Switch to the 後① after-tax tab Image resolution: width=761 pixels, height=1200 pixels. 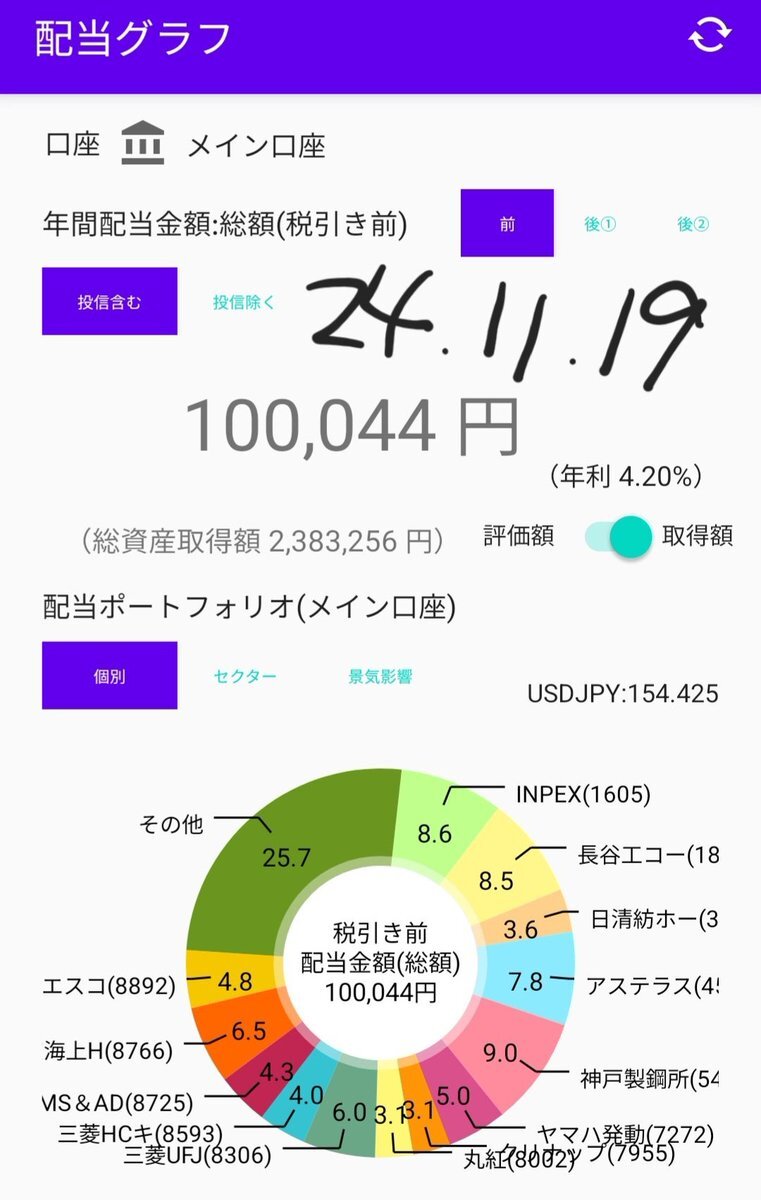(600, 224)
